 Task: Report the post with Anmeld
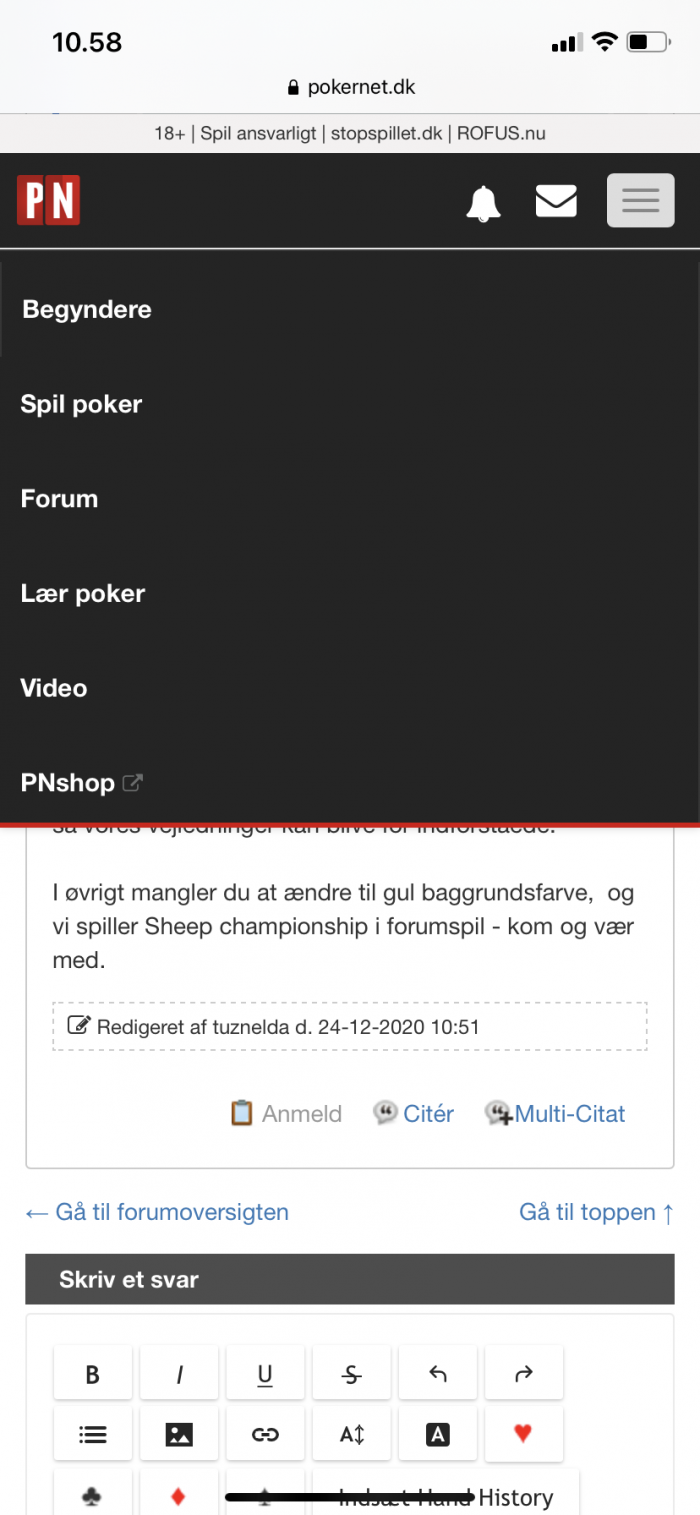click(286, 1113)
